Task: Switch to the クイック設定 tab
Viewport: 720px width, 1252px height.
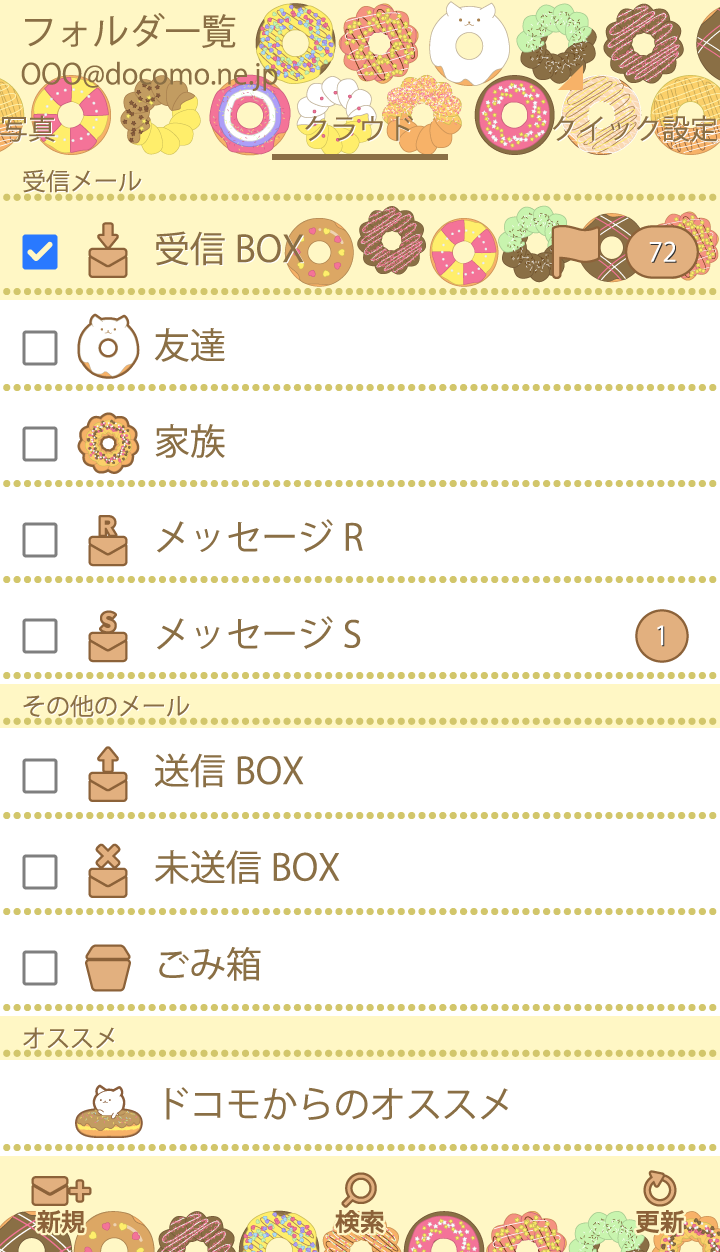Action: coord(634,130)
